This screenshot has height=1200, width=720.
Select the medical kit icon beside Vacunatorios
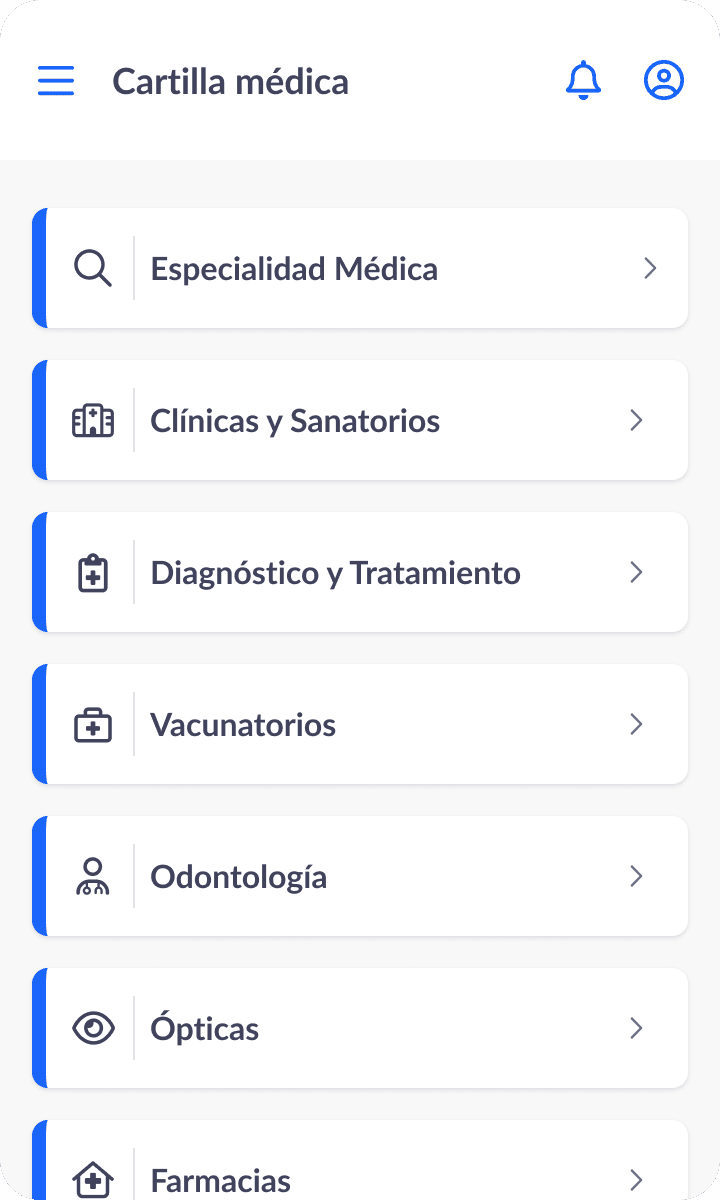(93, 724)
